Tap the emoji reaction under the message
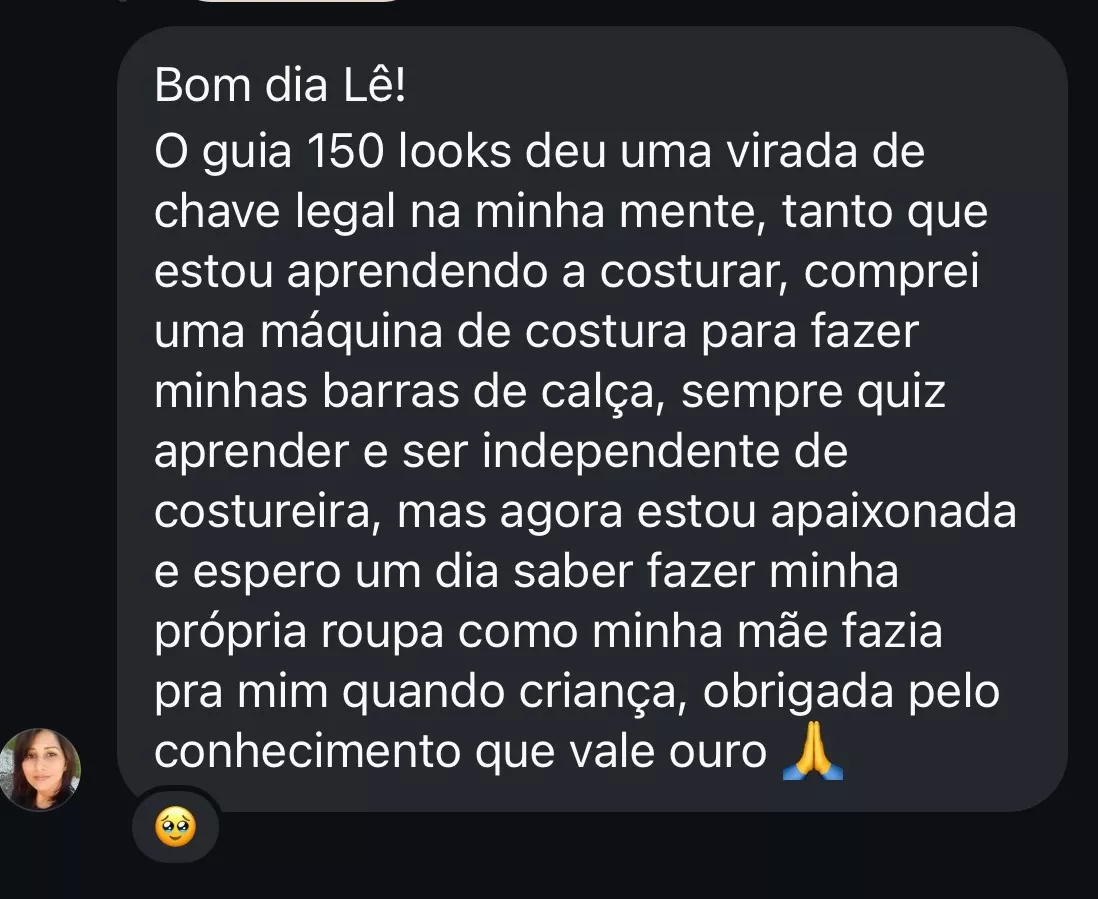Image resolution: width=1098 pixels, height=899 pixels. click(x=175, y=826)
